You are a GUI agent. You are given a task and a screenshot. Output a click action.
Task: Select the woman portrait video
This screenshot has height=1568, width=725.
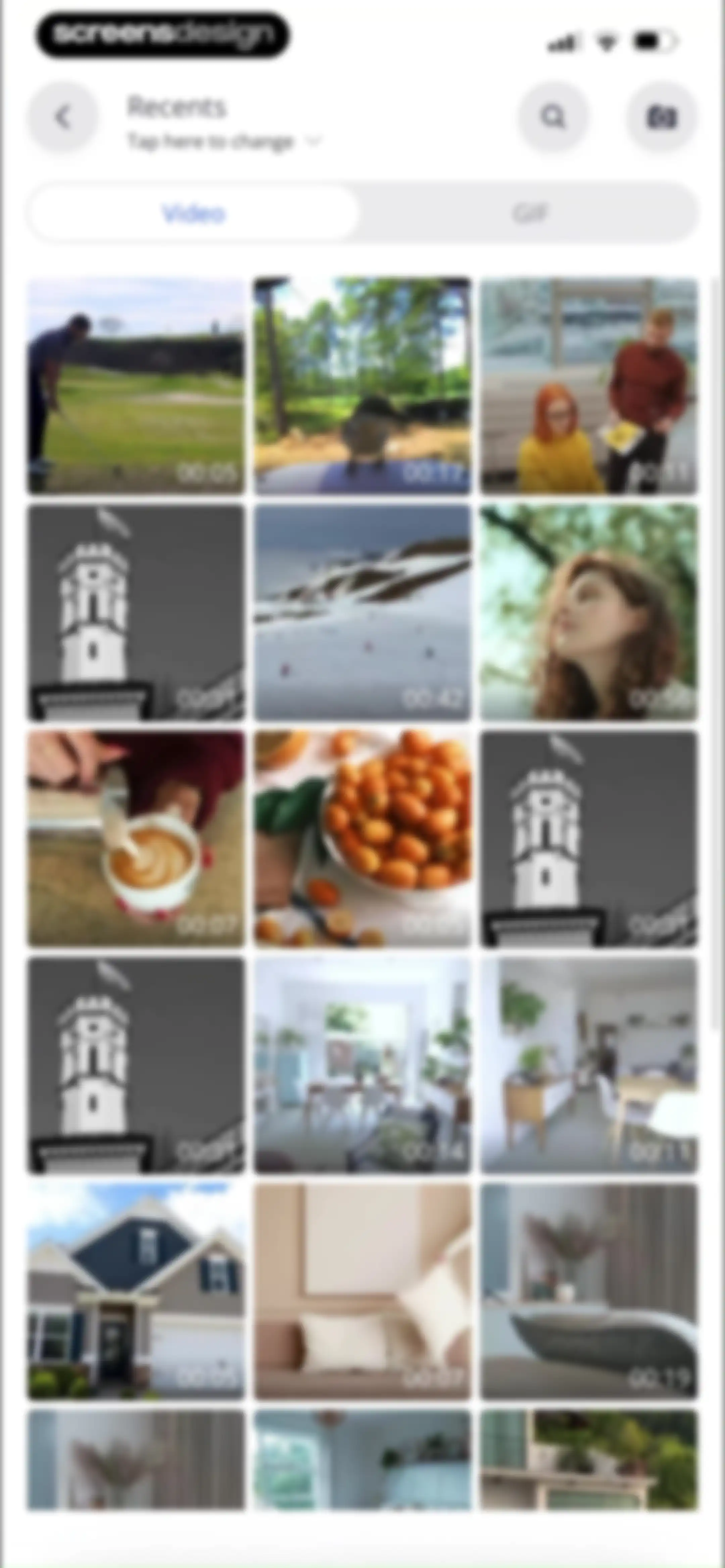click(x=589, y=612)
